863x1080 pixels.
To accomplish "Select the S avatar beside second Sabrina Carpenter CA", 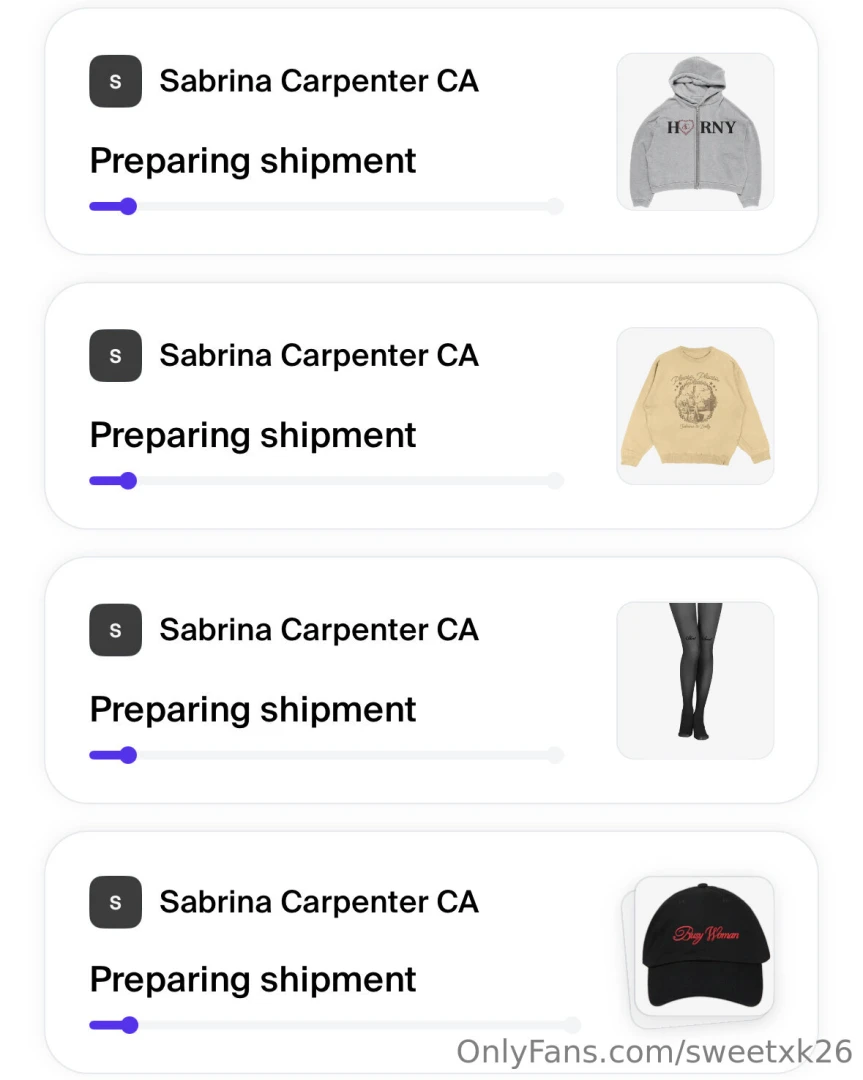I will [115, 355].
